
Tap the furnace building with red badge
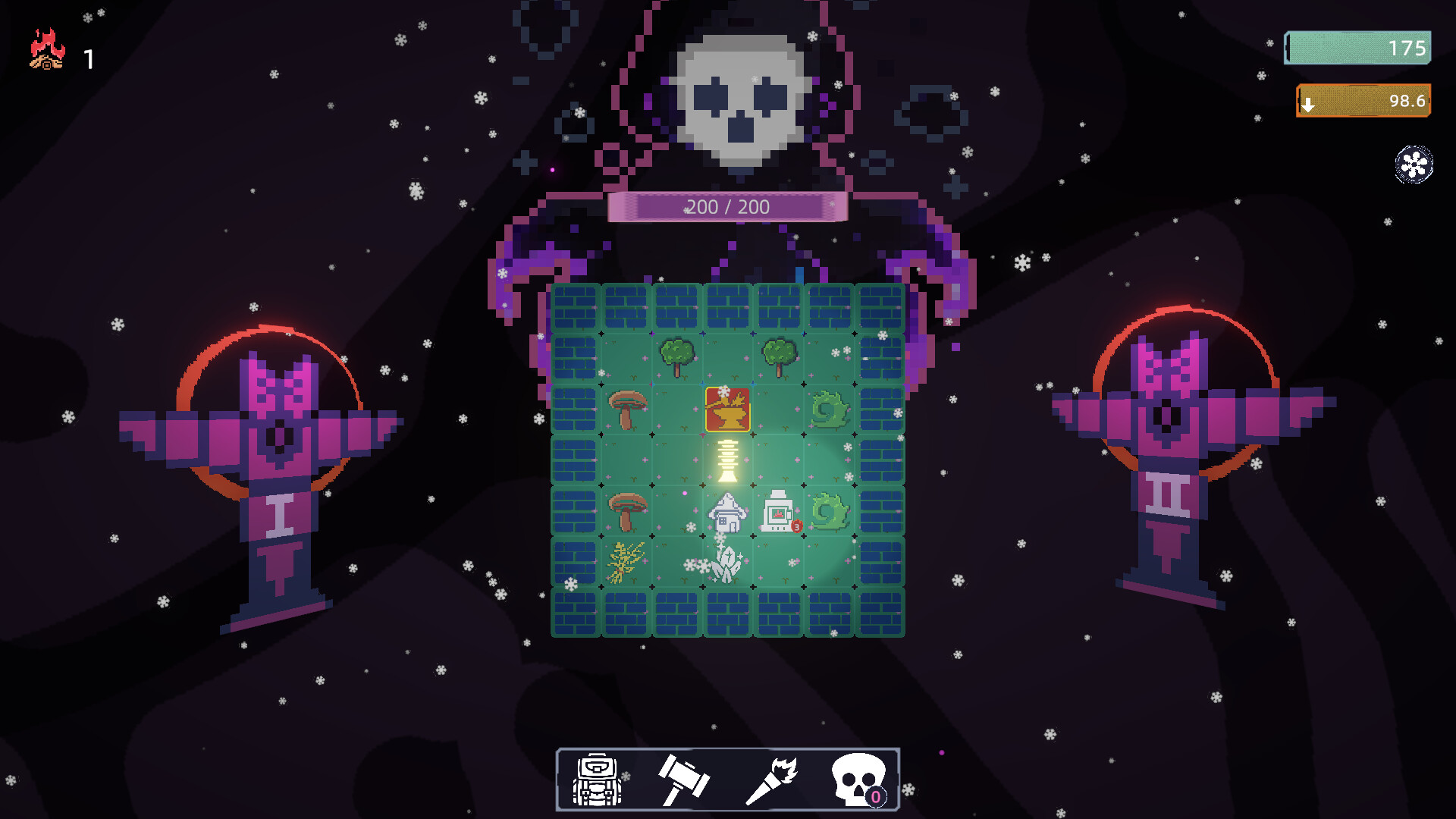click(x=778, y=511)
